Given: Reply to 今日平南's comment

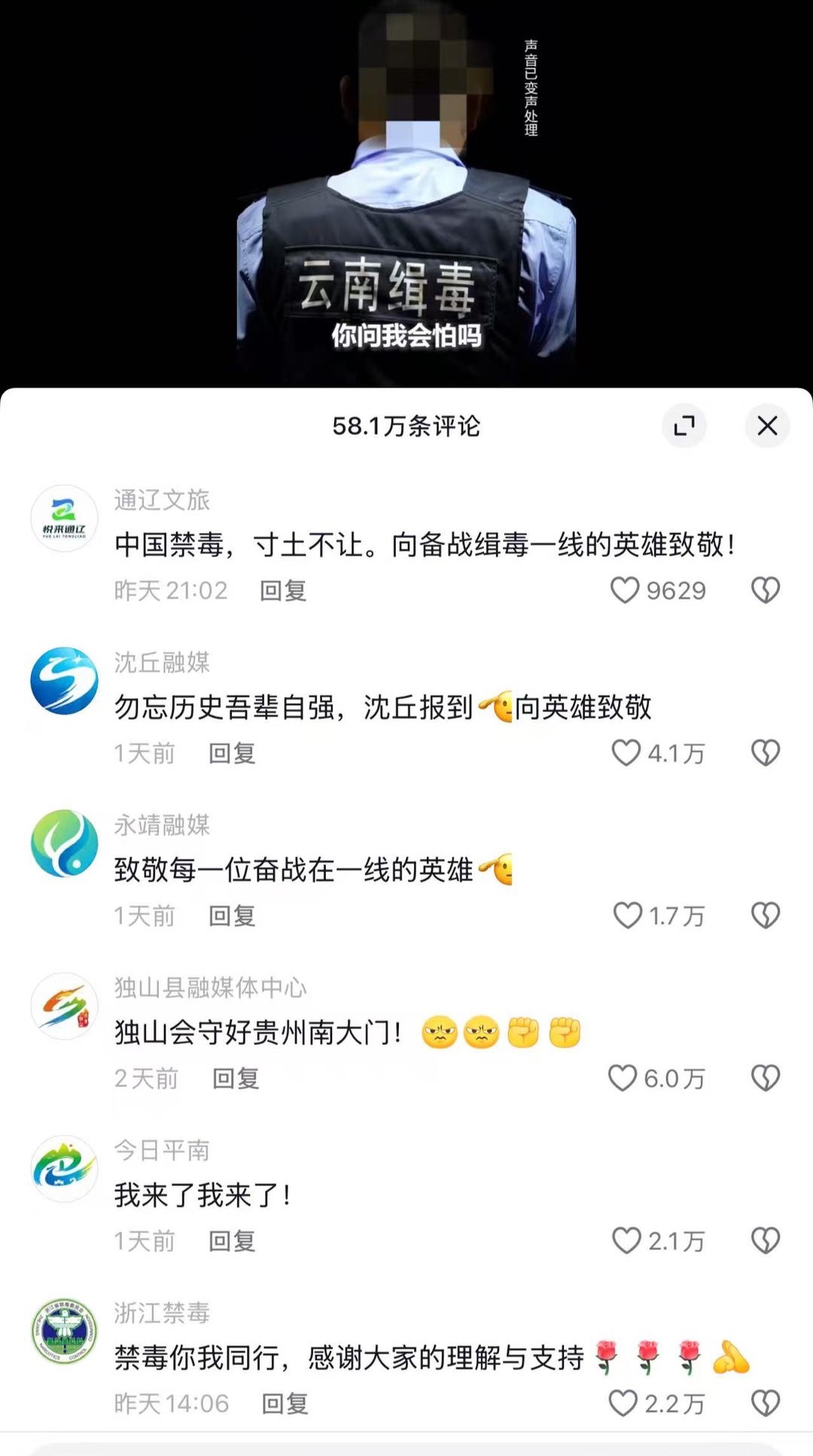Looking at the screenshot, I should (232, 1241).
